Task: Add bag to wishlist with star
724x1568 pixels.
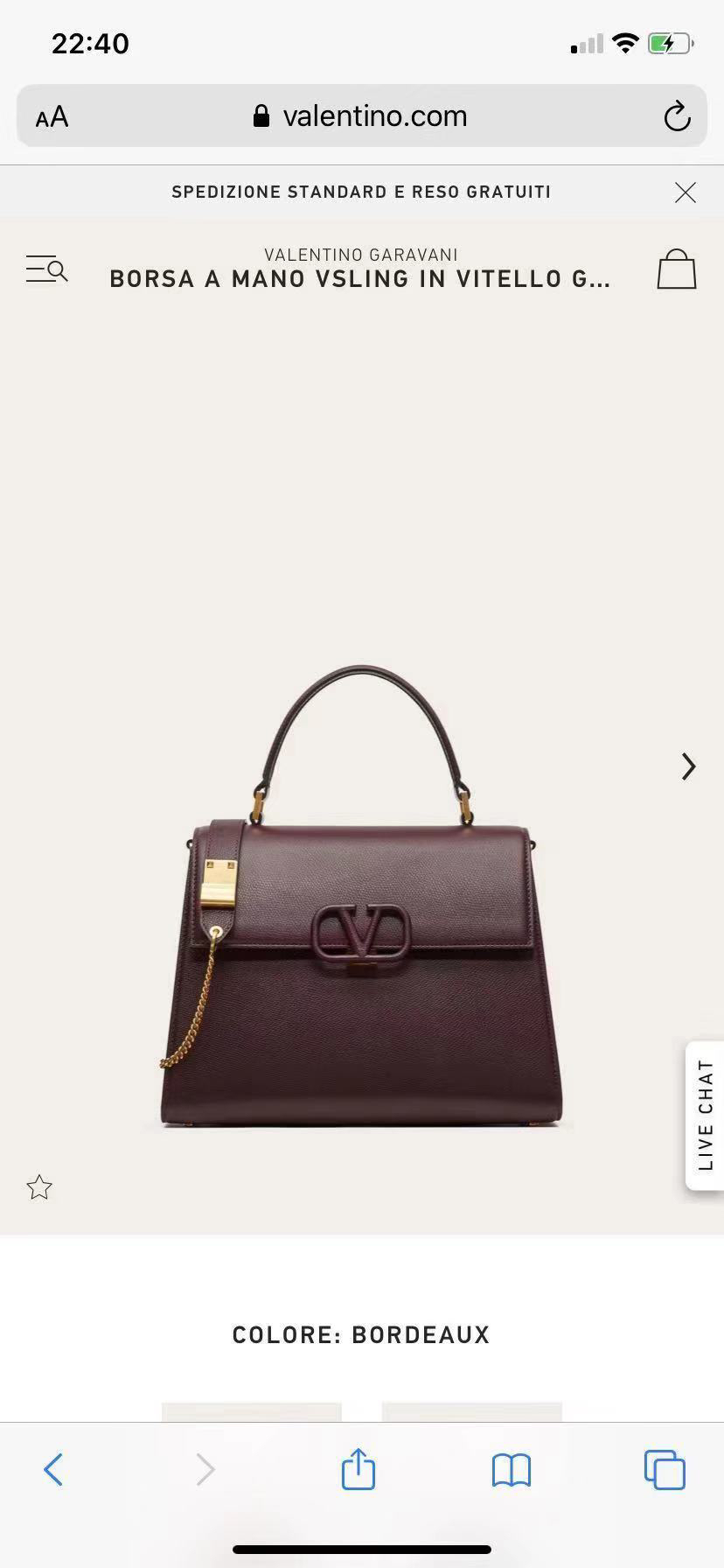Action: pyautogui.click(x=39, y=1187)
